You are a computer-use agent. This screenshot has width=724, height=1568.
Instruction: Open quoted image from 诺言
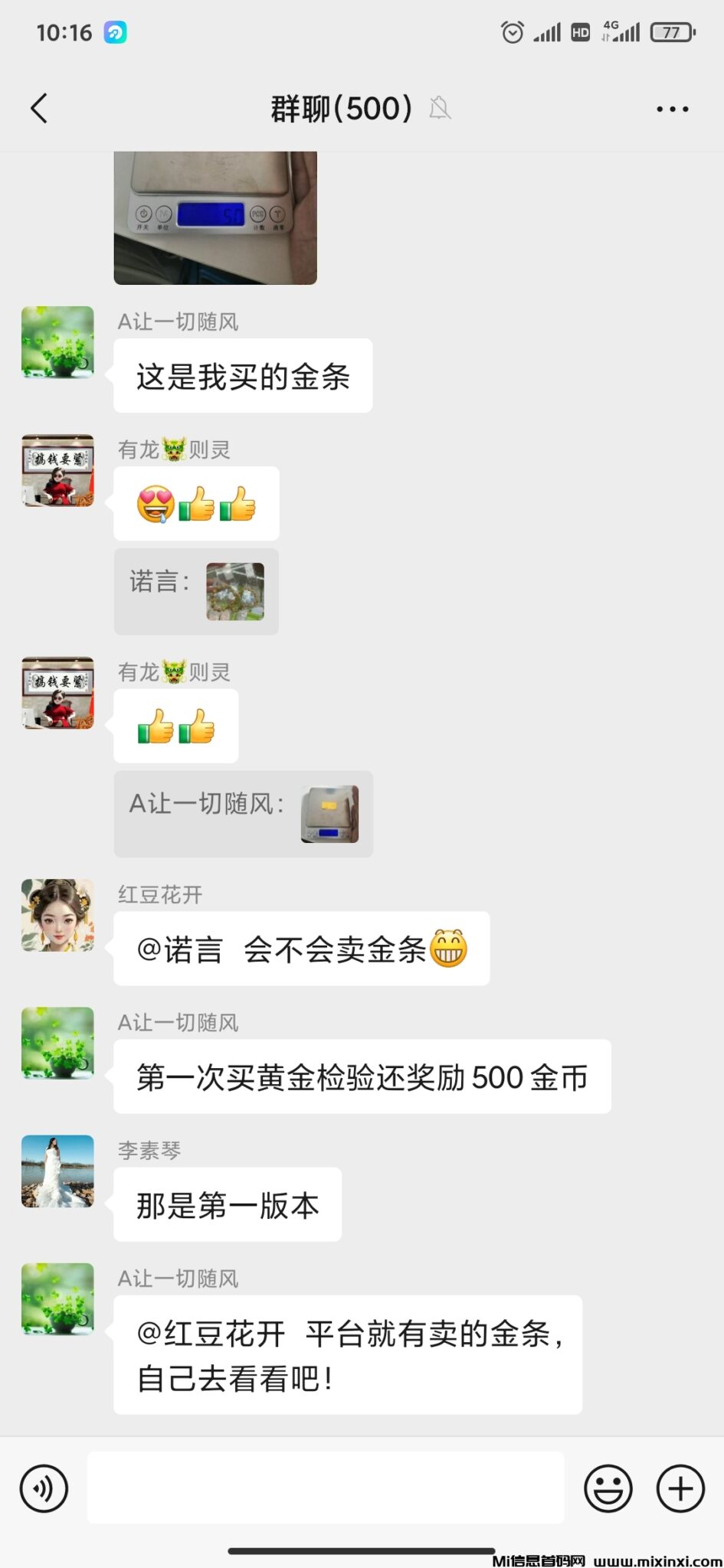point(235,592)
